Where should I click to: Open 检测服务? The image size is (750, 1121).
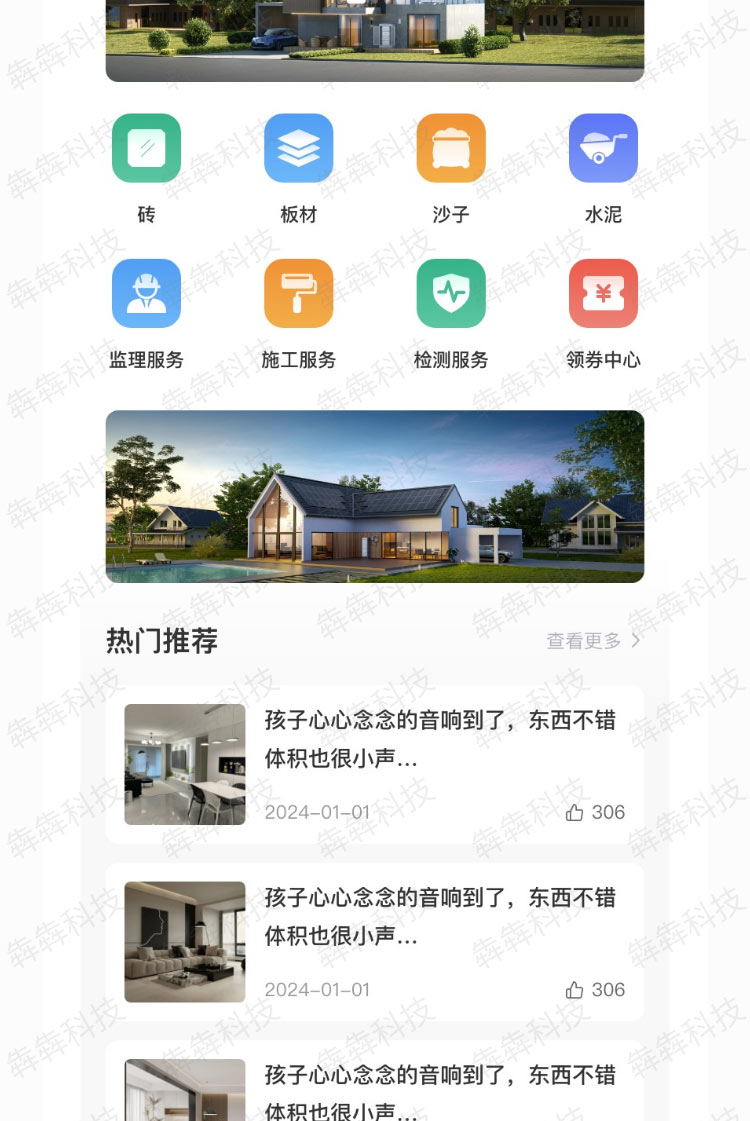pos(451,294)
